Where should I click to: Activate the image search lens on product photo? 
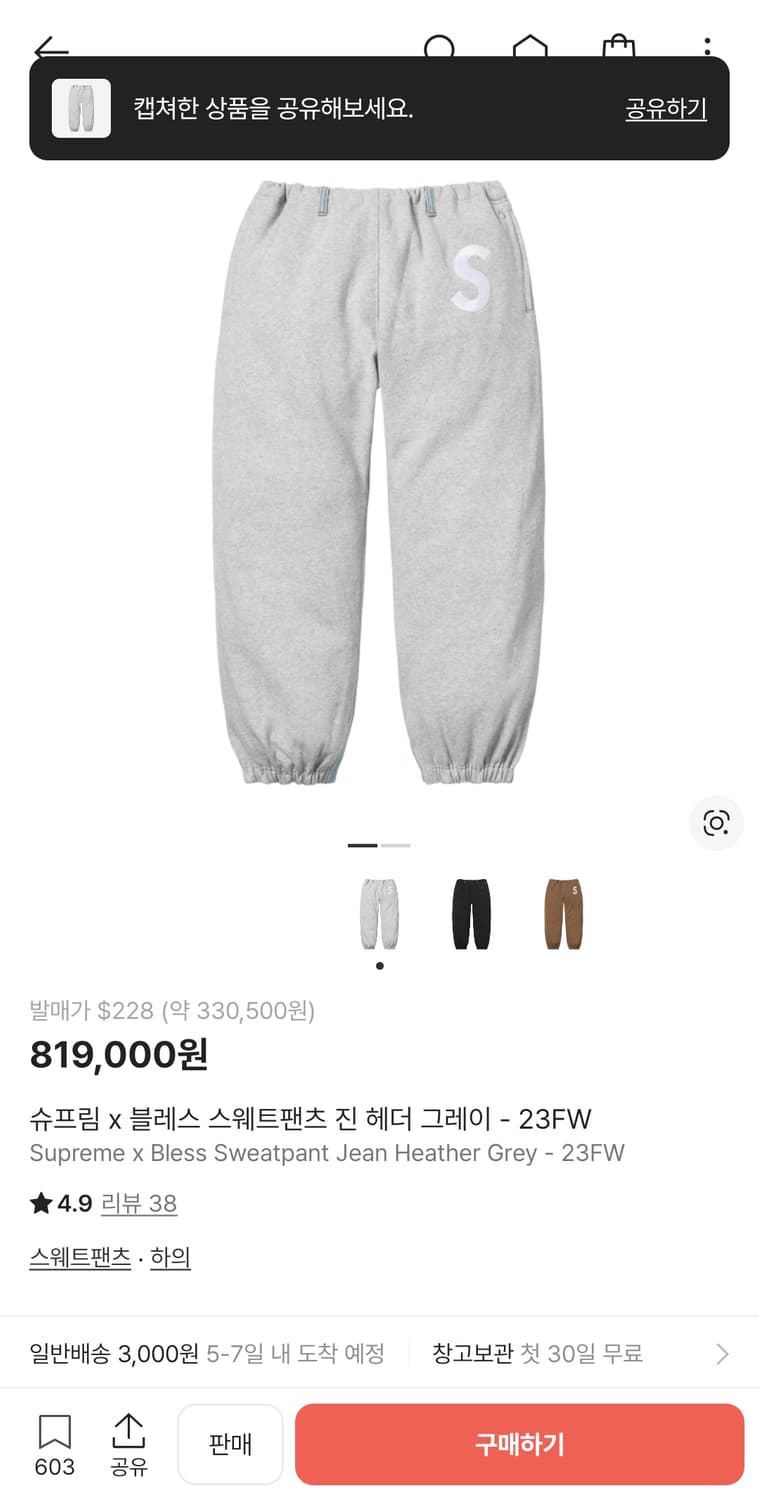pyautogui.click(x=716, y=823)
